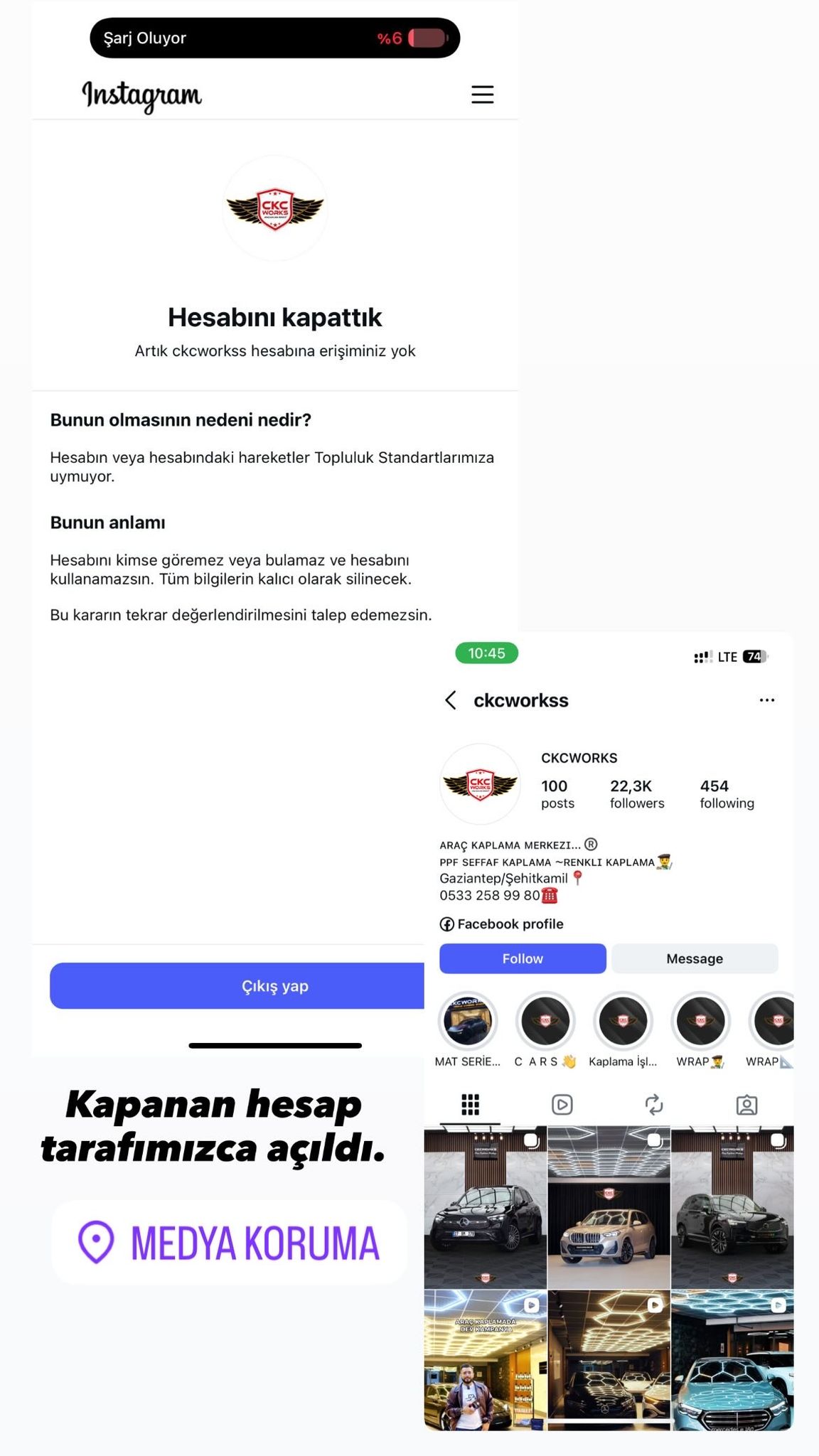Screen dimensions: 819x1456
Task: Open the Kaplama İşl story highlight
Action: pyautogui.click(x=623, y=1022)
